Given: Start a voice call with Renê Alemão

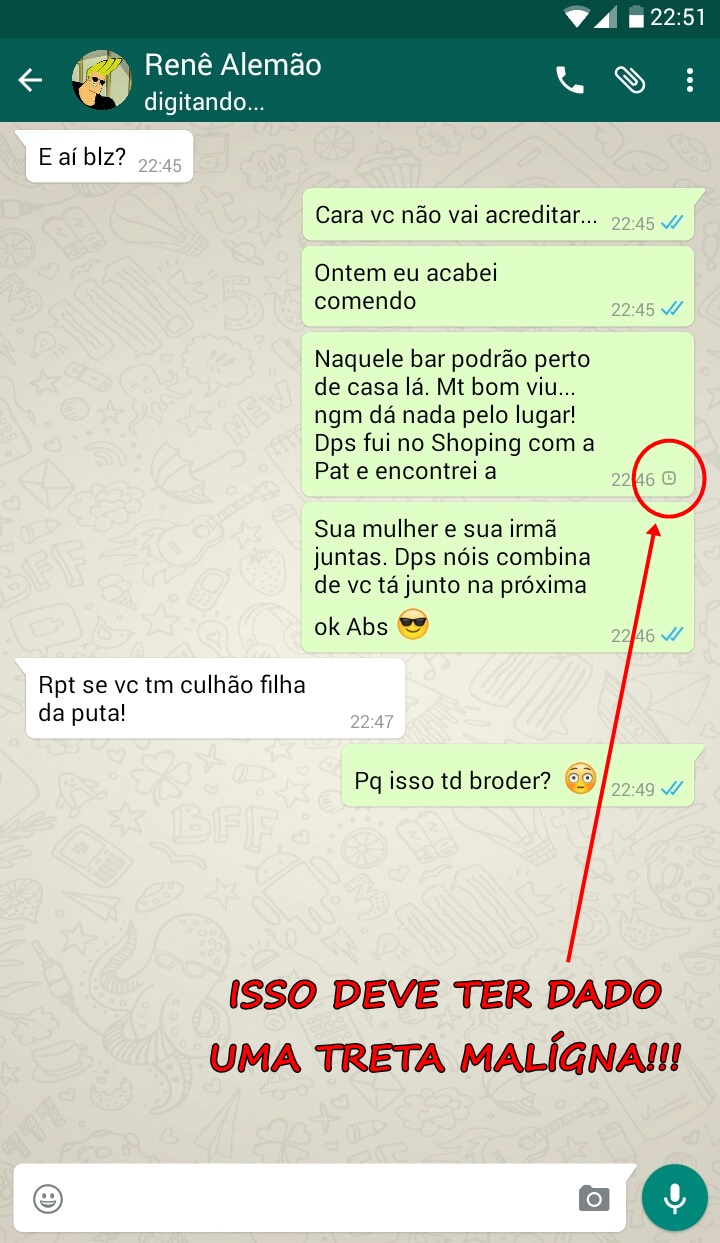Looking at the screenshot, I should [570, 81].
